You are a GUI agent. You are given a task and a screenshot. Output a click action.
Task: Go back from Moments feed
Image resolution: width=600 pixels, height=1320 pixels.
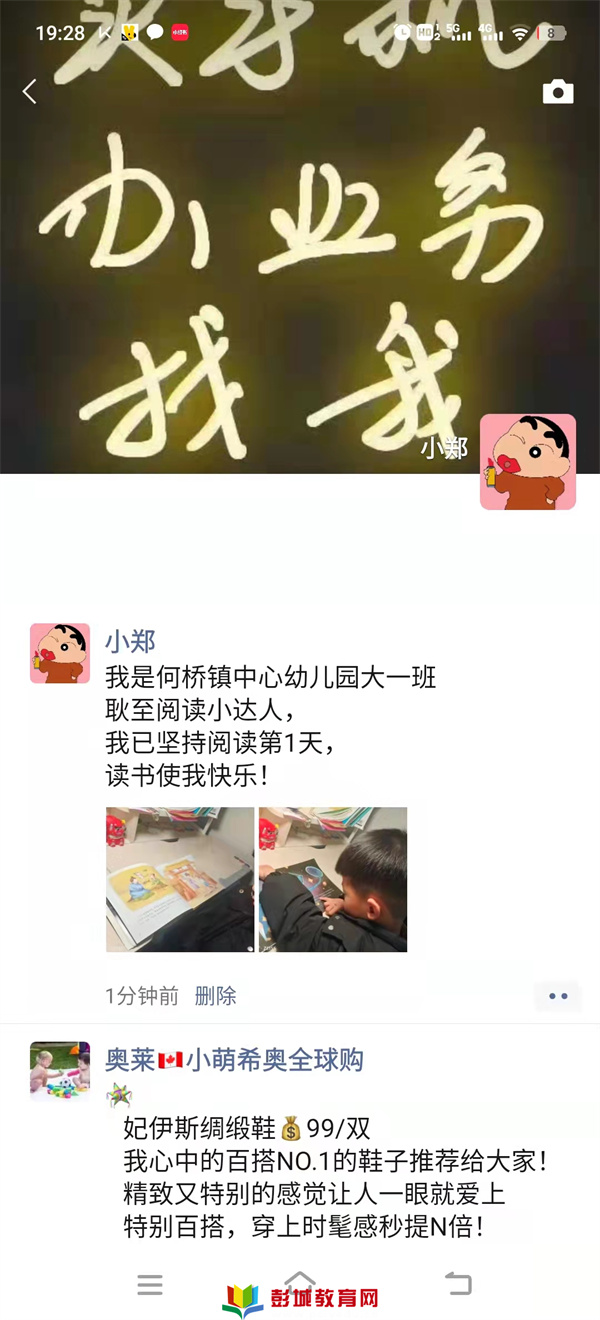29,92
